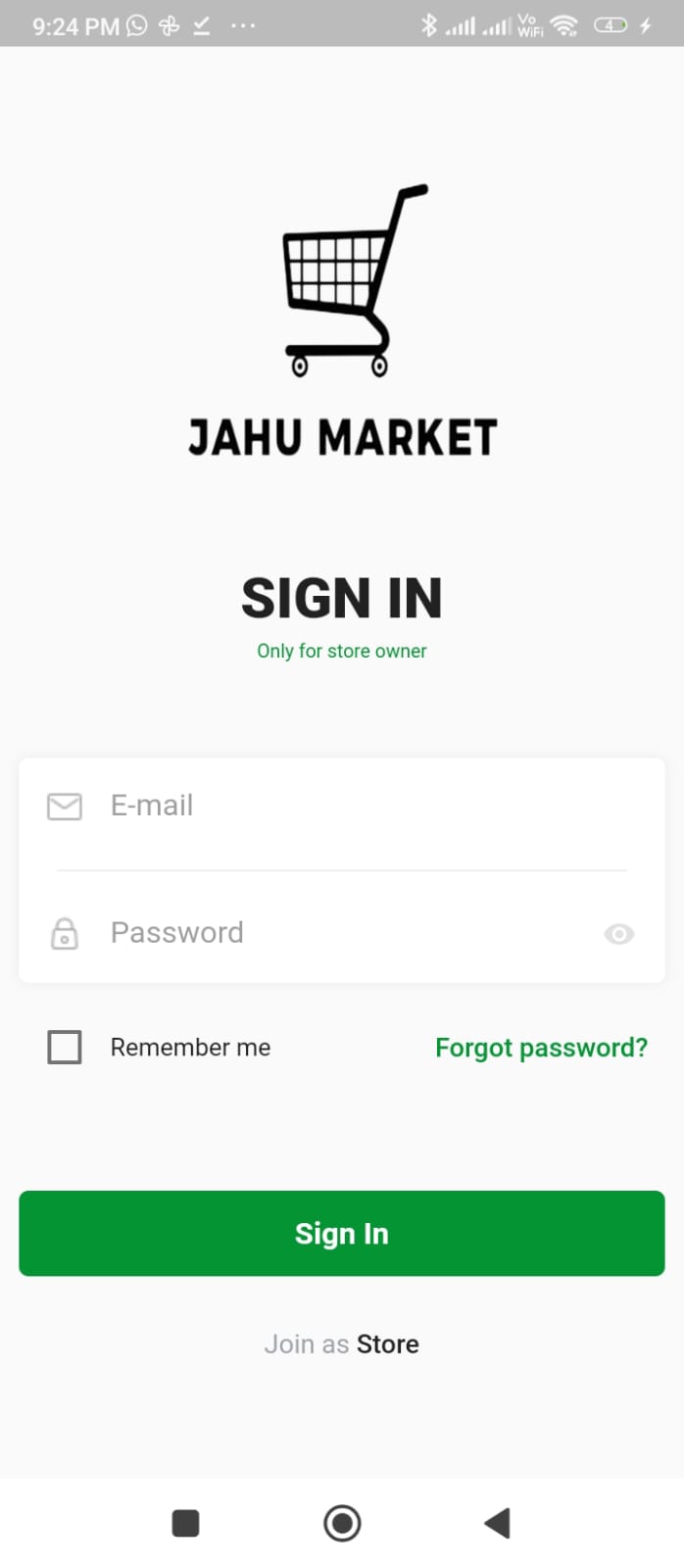684x1568 pixels.
Task: Tap the E-mail input field
Action: tap(341, 807)
